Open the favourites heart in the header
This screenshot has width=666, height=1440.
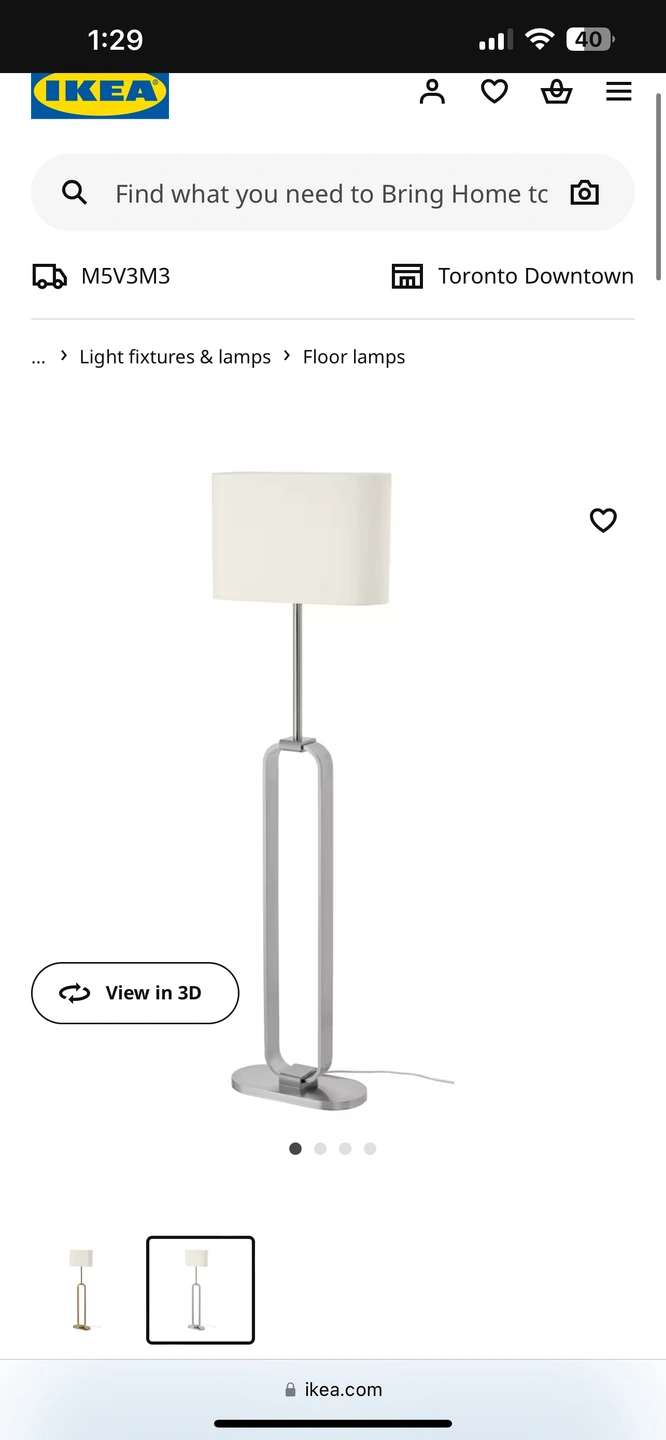click(494, 92)
